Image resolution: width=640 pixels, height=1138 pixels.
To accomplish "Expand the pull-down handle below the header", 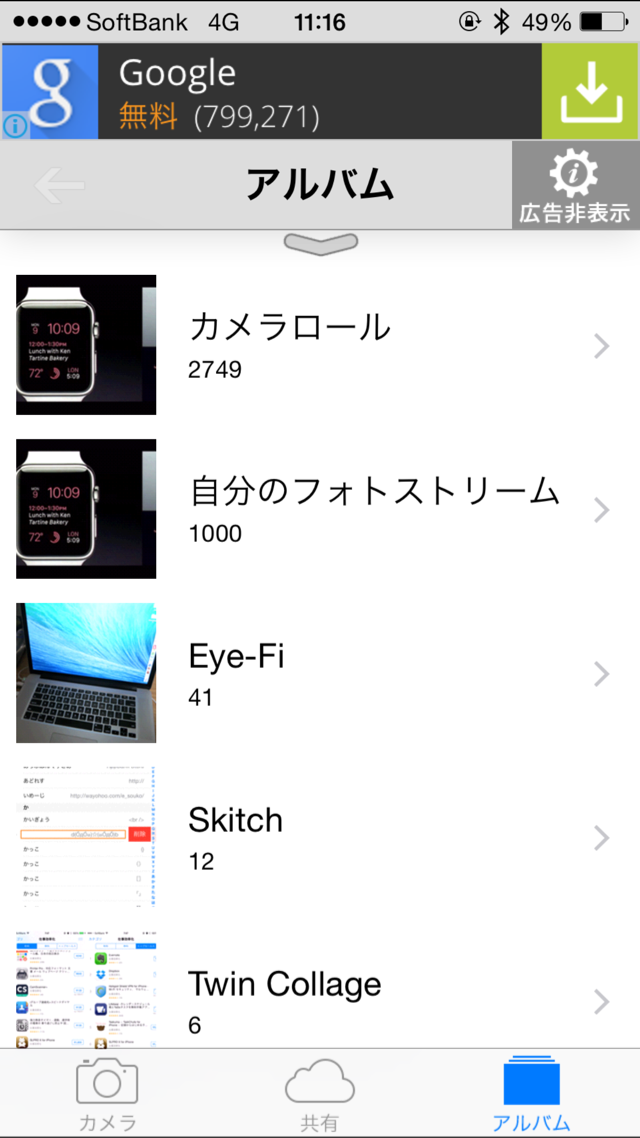I will [x=321, y=244].
